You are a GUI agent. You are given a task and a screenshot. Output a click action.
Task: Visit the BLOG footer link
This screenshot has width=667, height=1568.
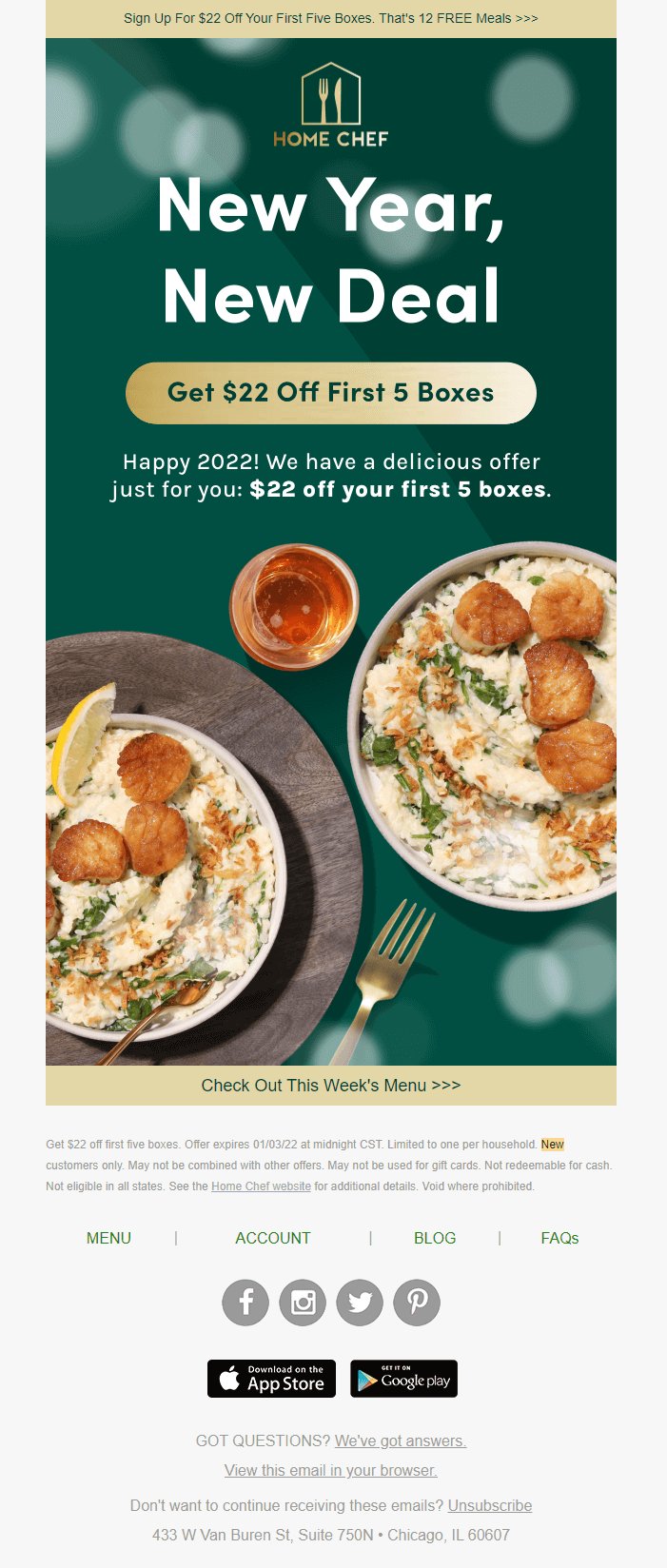[435, 1238]
